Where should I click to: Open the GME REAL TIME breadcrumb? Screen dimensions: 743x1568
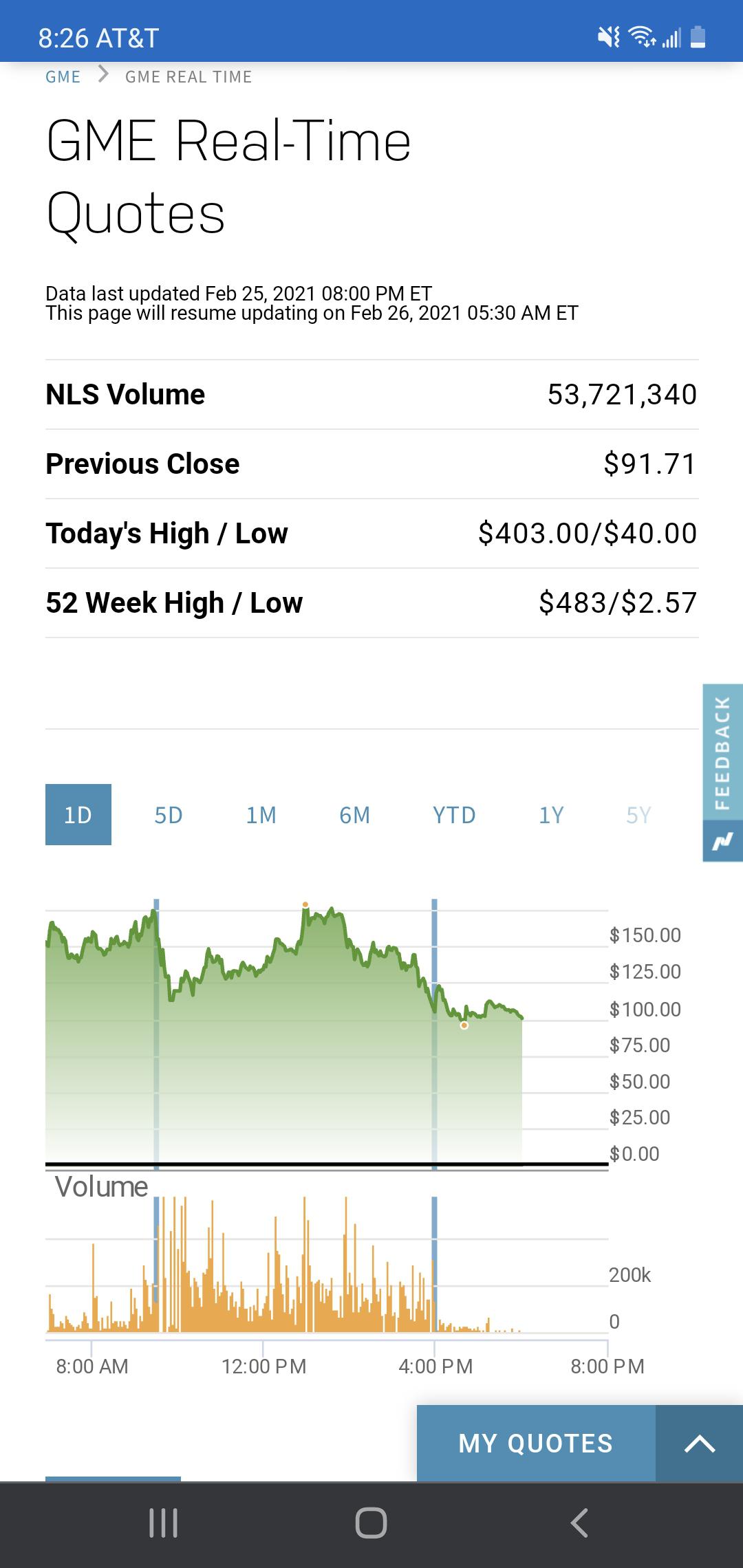point(189,76)
